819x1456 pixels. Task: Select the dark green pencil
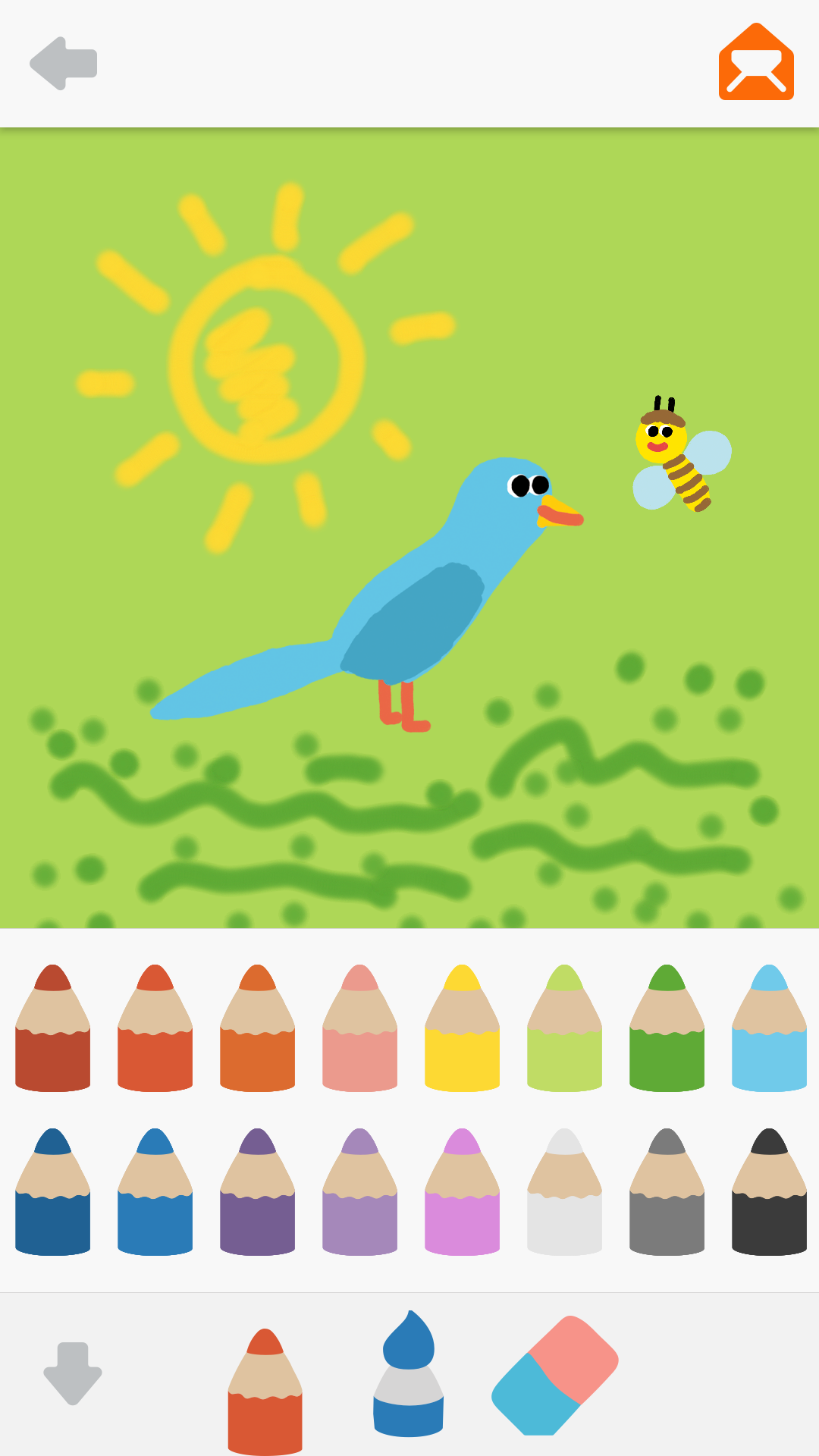(x=667, y=1031)
